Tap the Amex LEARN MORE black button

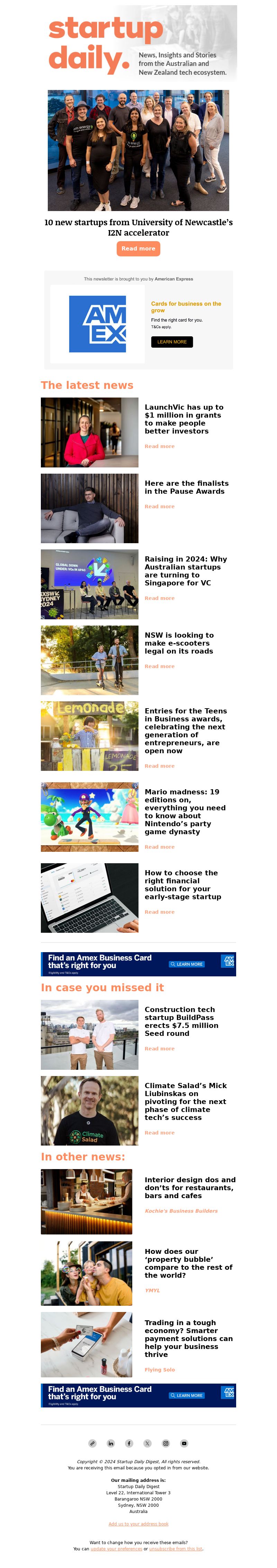172,342
